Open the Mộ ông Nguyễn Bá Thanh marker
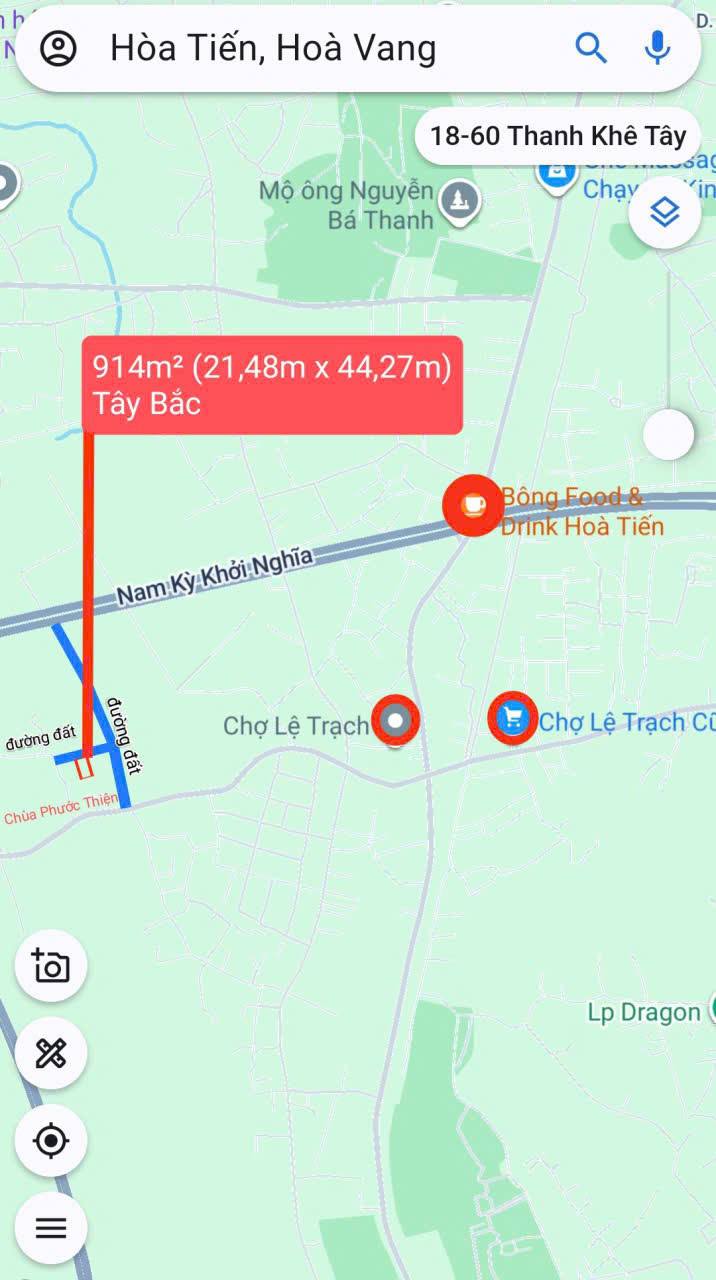Screen dimensions: 716x1280 (459, 201)
